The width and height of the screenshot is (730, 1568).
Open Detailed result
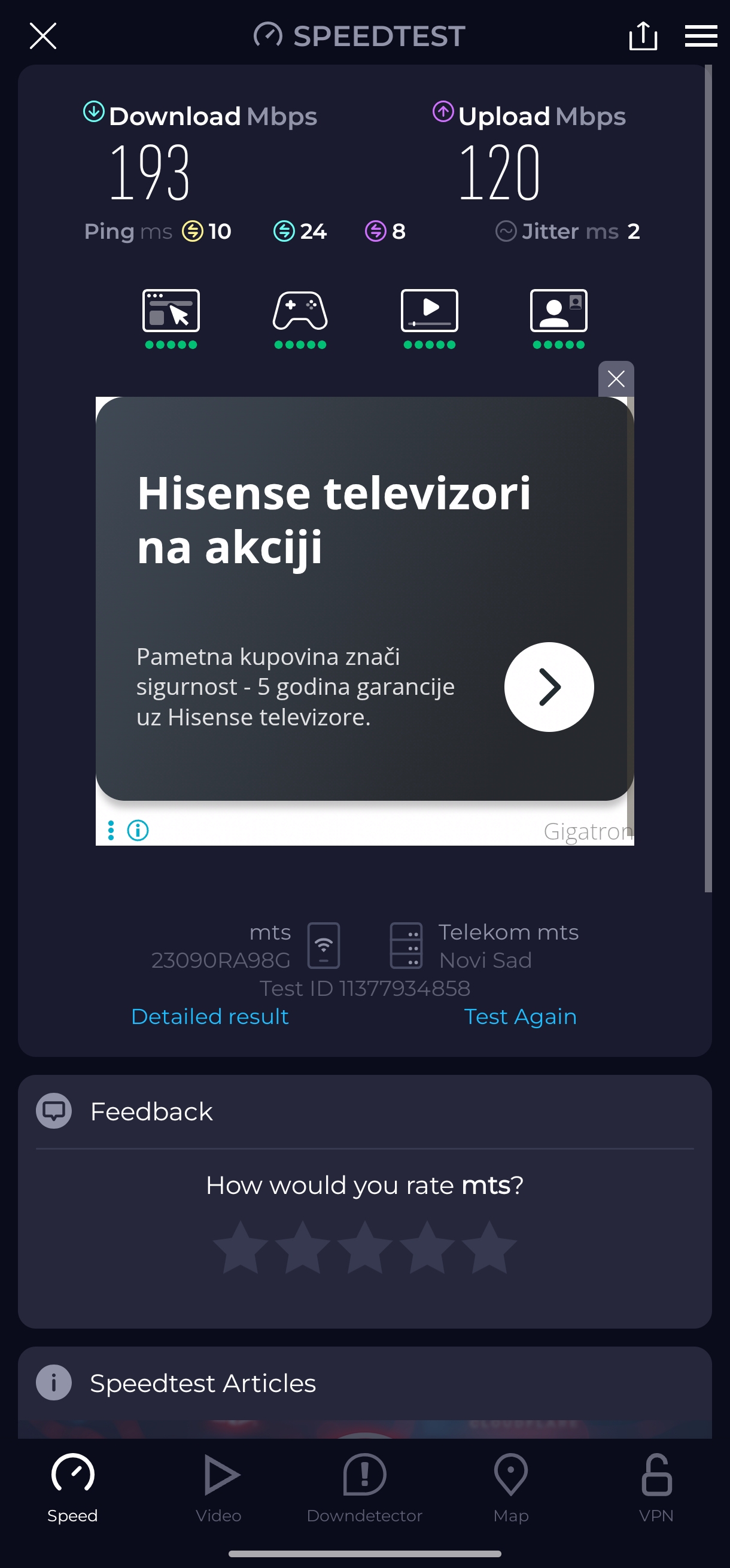[x=210, y=1017]
